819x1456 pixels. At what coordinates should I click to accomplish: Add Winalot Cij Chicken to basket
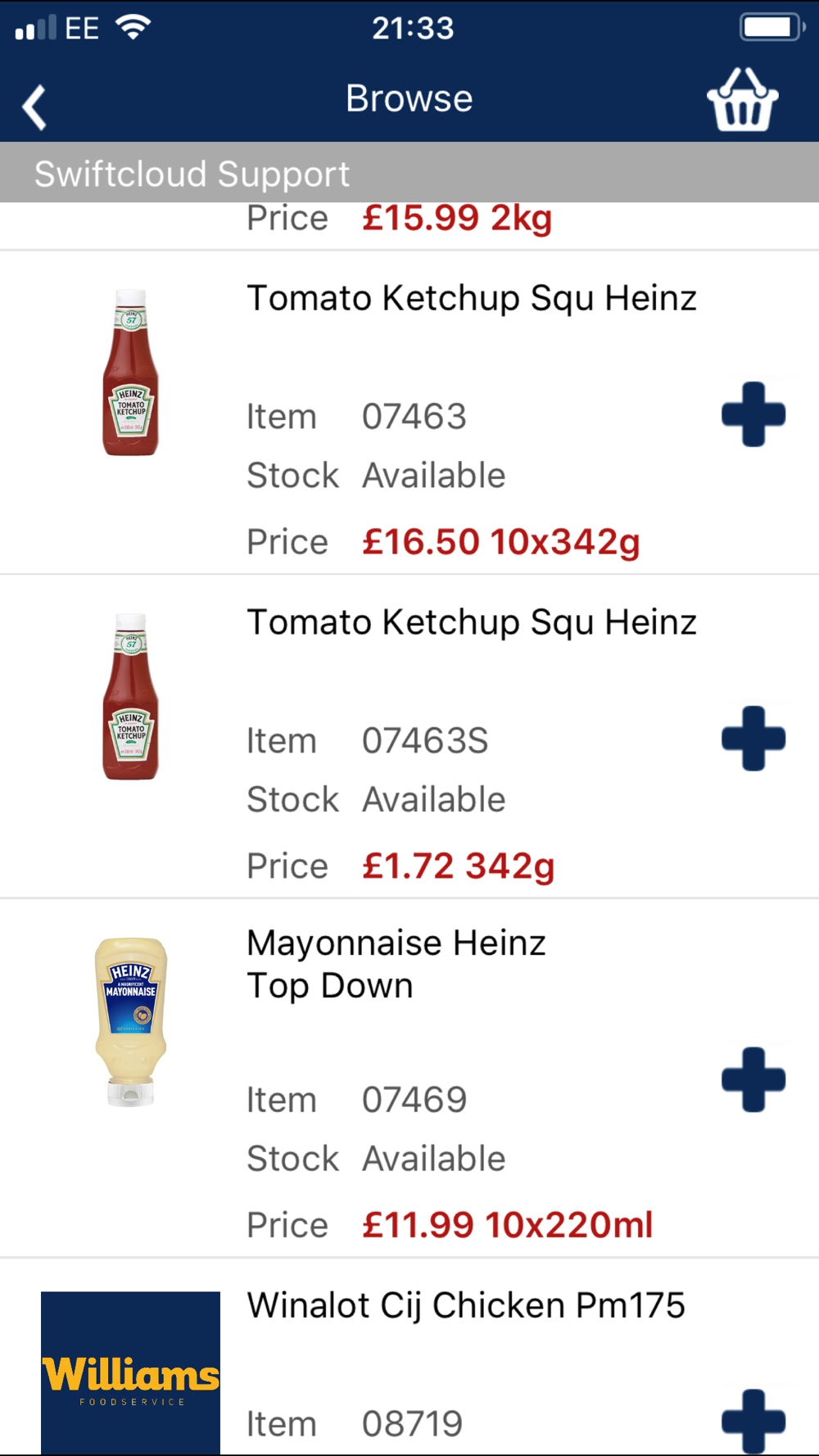753,1421
